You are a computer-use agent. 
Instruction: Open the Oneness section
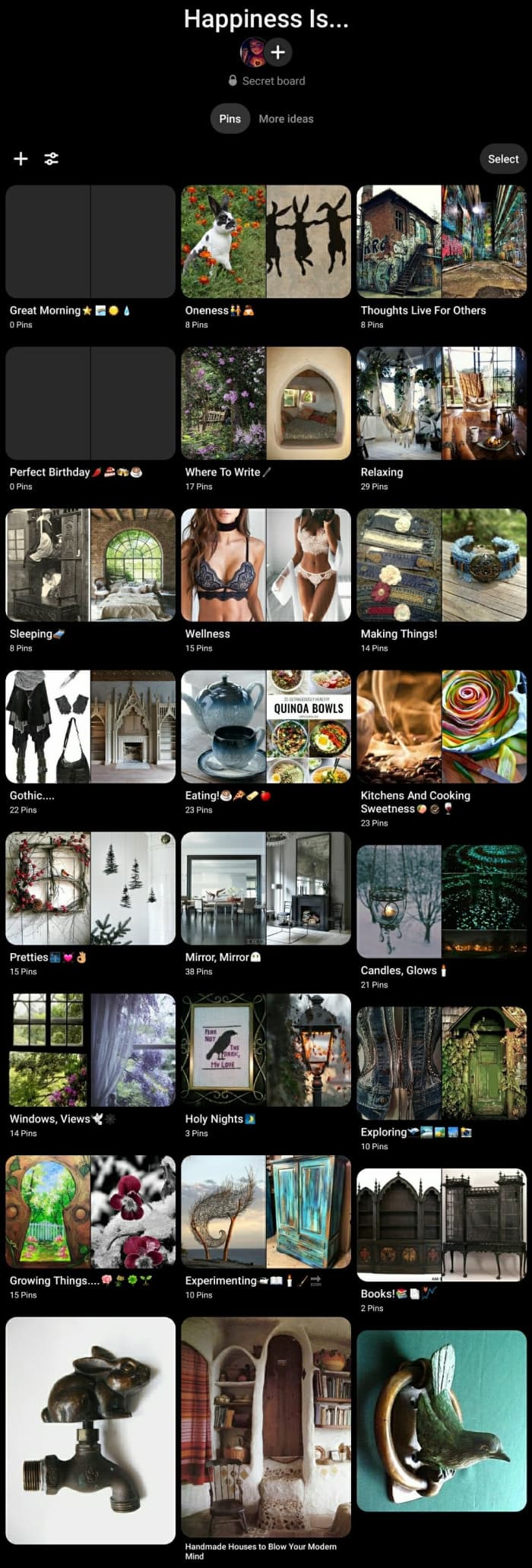tap(266, 242)
